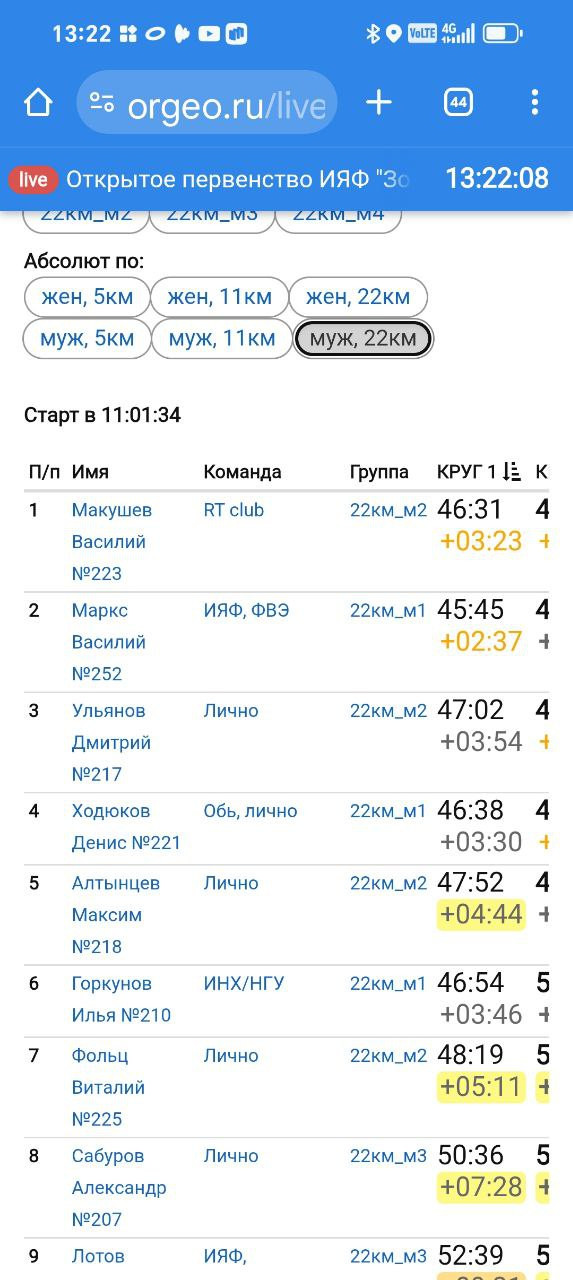The width and height of the screenshot is (573, 1280).
Task: Select the жен, 22км chip
Action: [x=358, y=297]
